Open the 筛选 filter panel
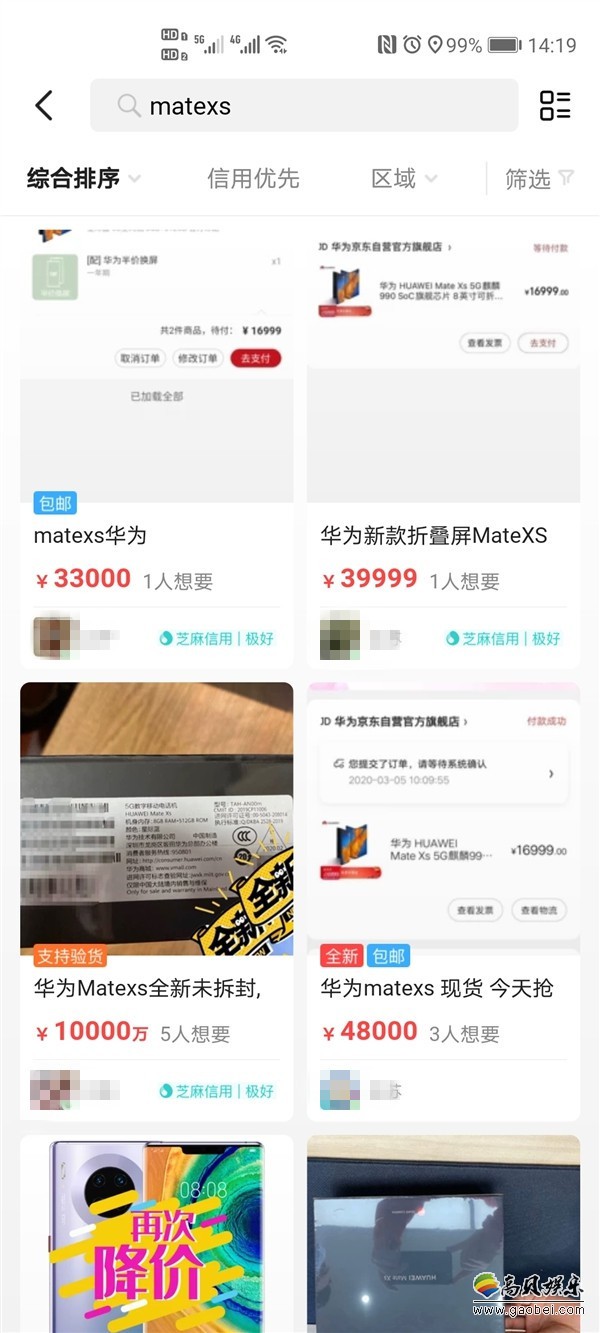 pos(538,179)
